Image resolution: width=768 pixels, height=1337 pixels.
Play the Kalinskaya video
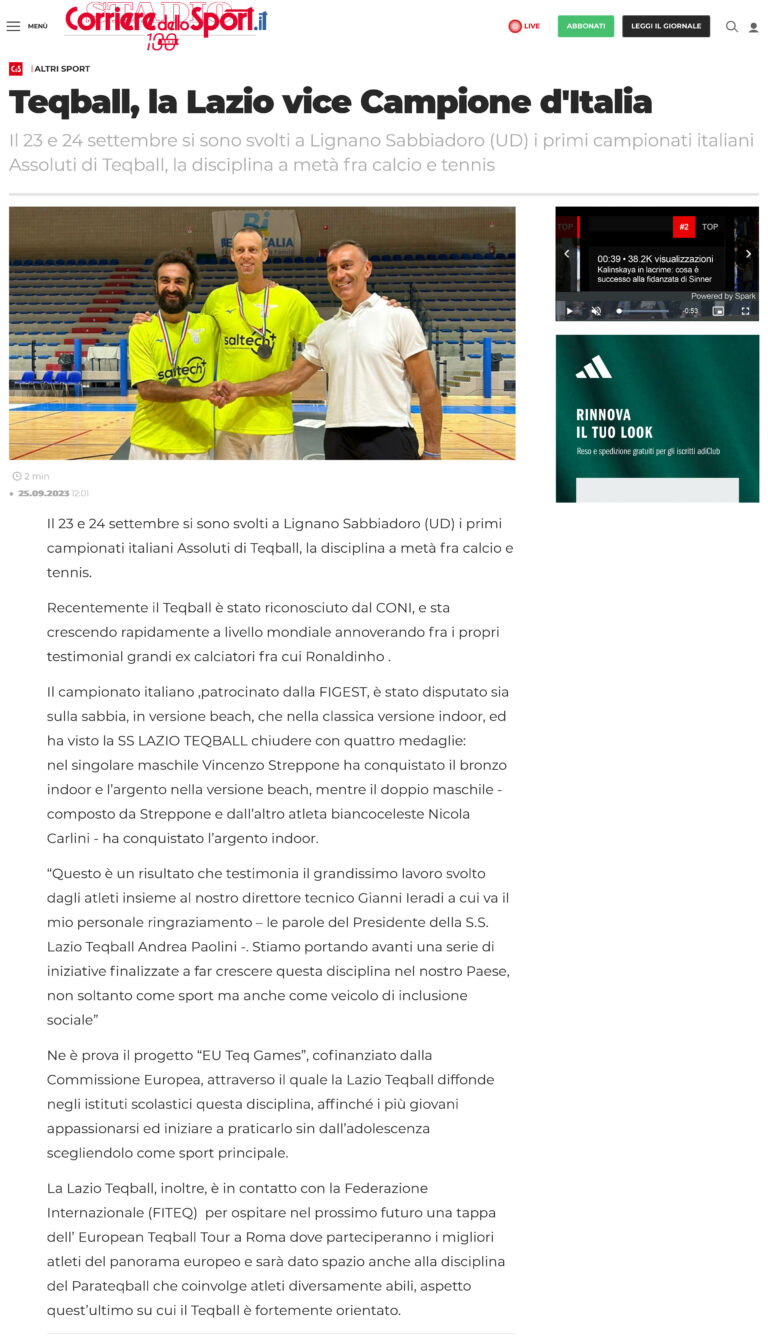click(570, 311)
